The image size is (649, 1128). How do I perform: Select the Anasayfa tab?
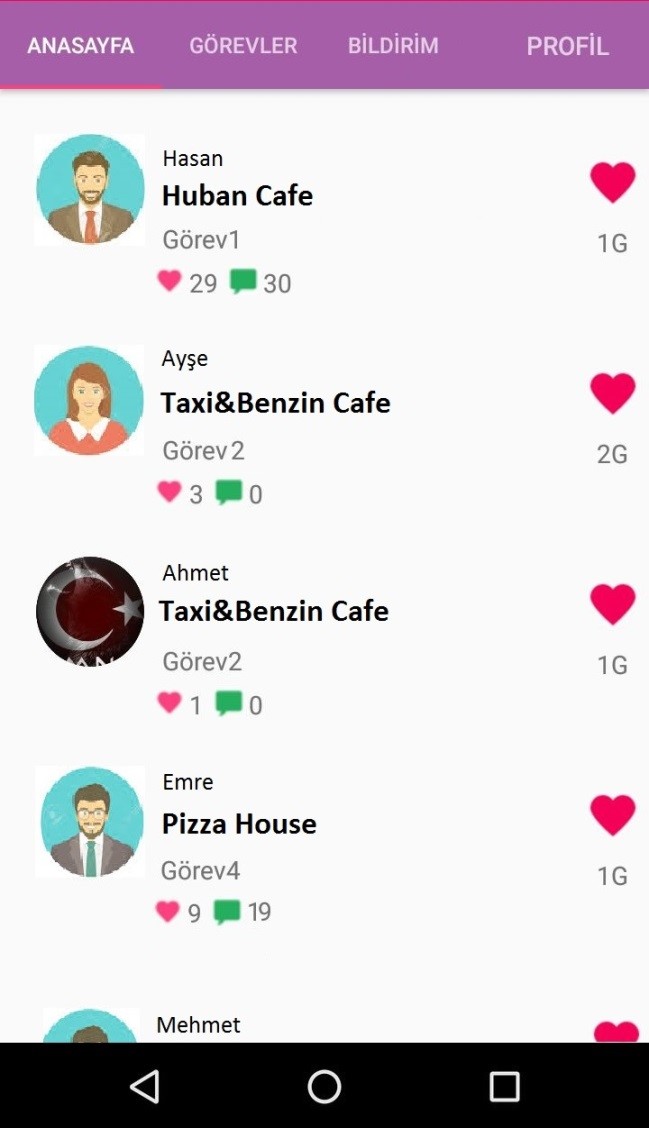[80, 46]
